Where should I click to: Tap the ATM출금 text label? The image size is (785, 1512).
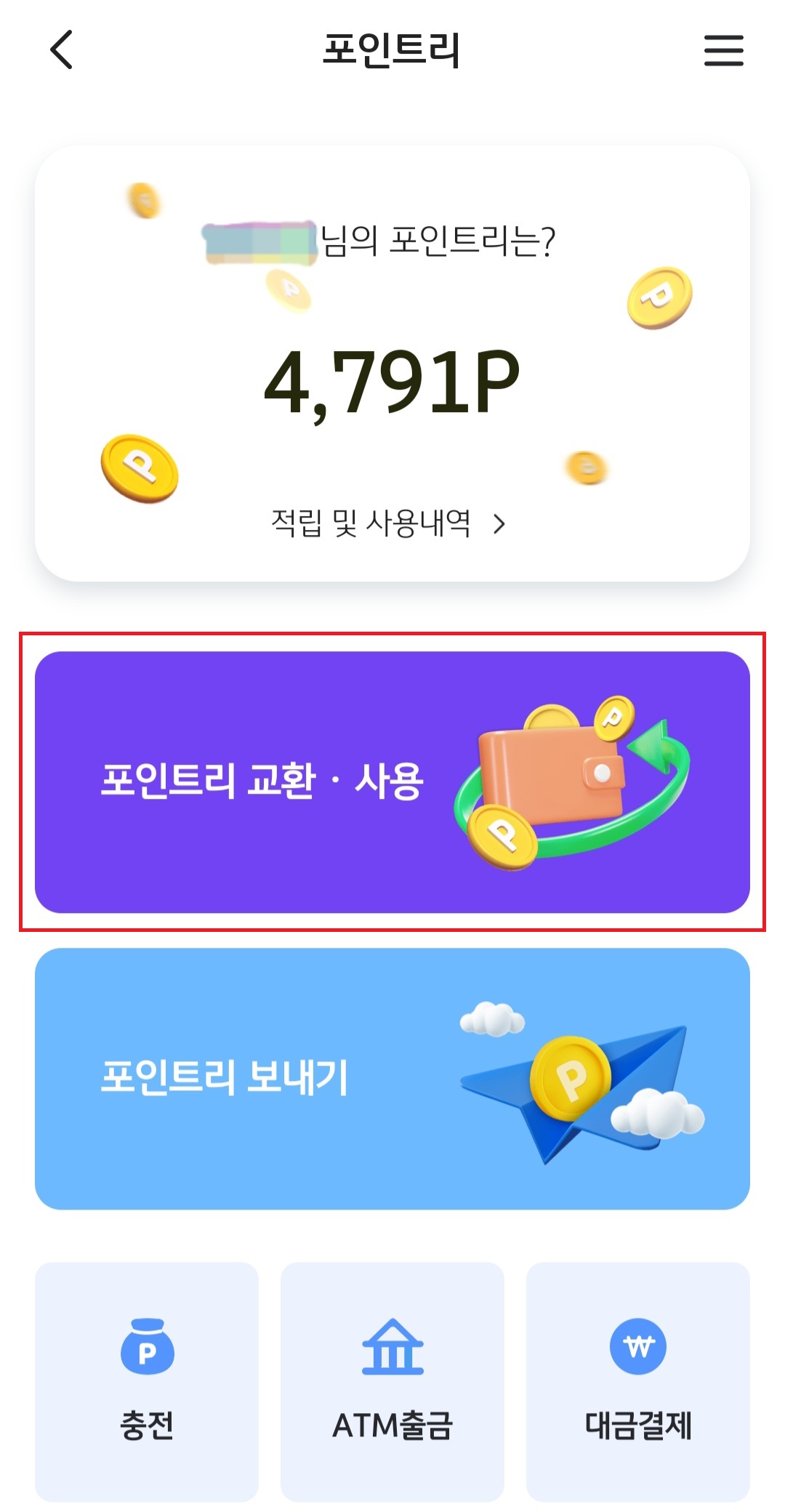pyautogui.click(x=392, y=1423)
